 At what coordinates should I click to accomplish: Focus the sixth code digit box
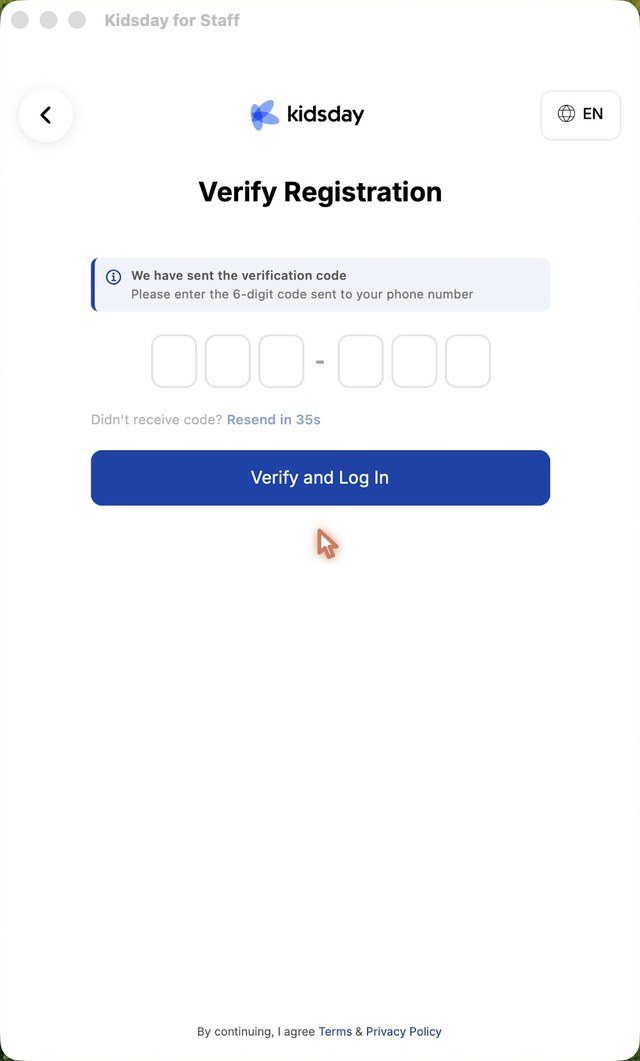tap(468, 361)
